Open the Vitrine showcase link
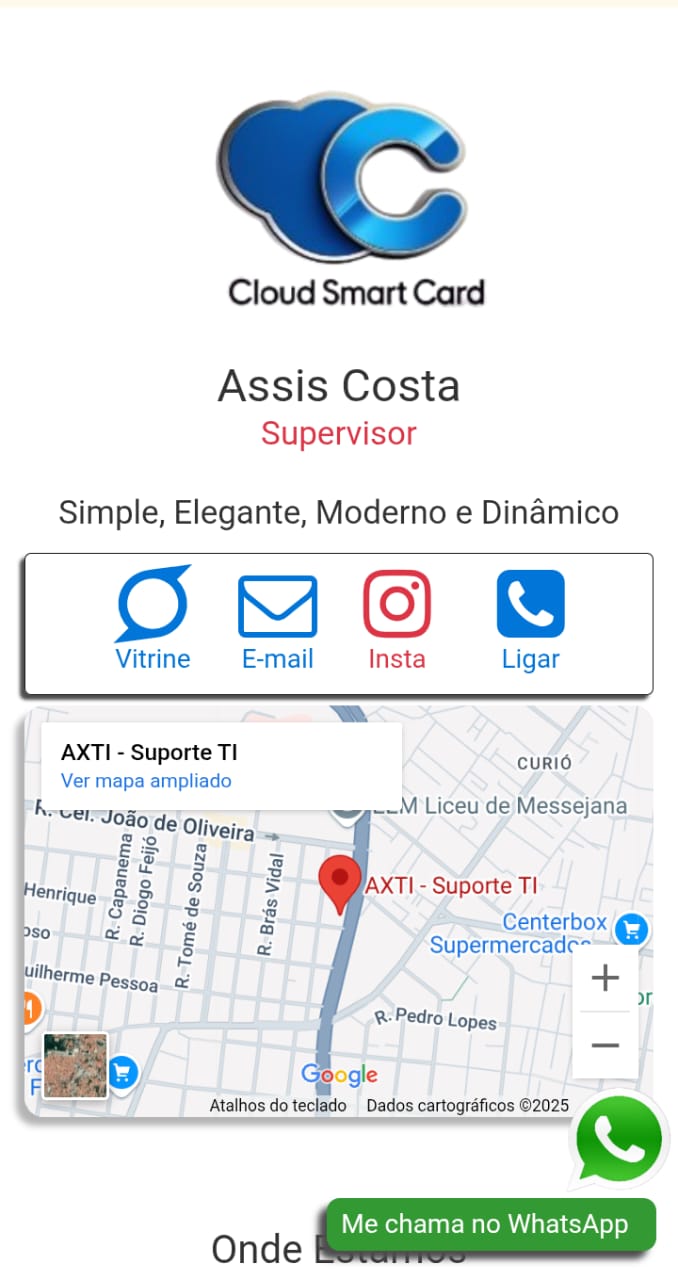Viewport: 678px width, 1280px height. point(153,618)
